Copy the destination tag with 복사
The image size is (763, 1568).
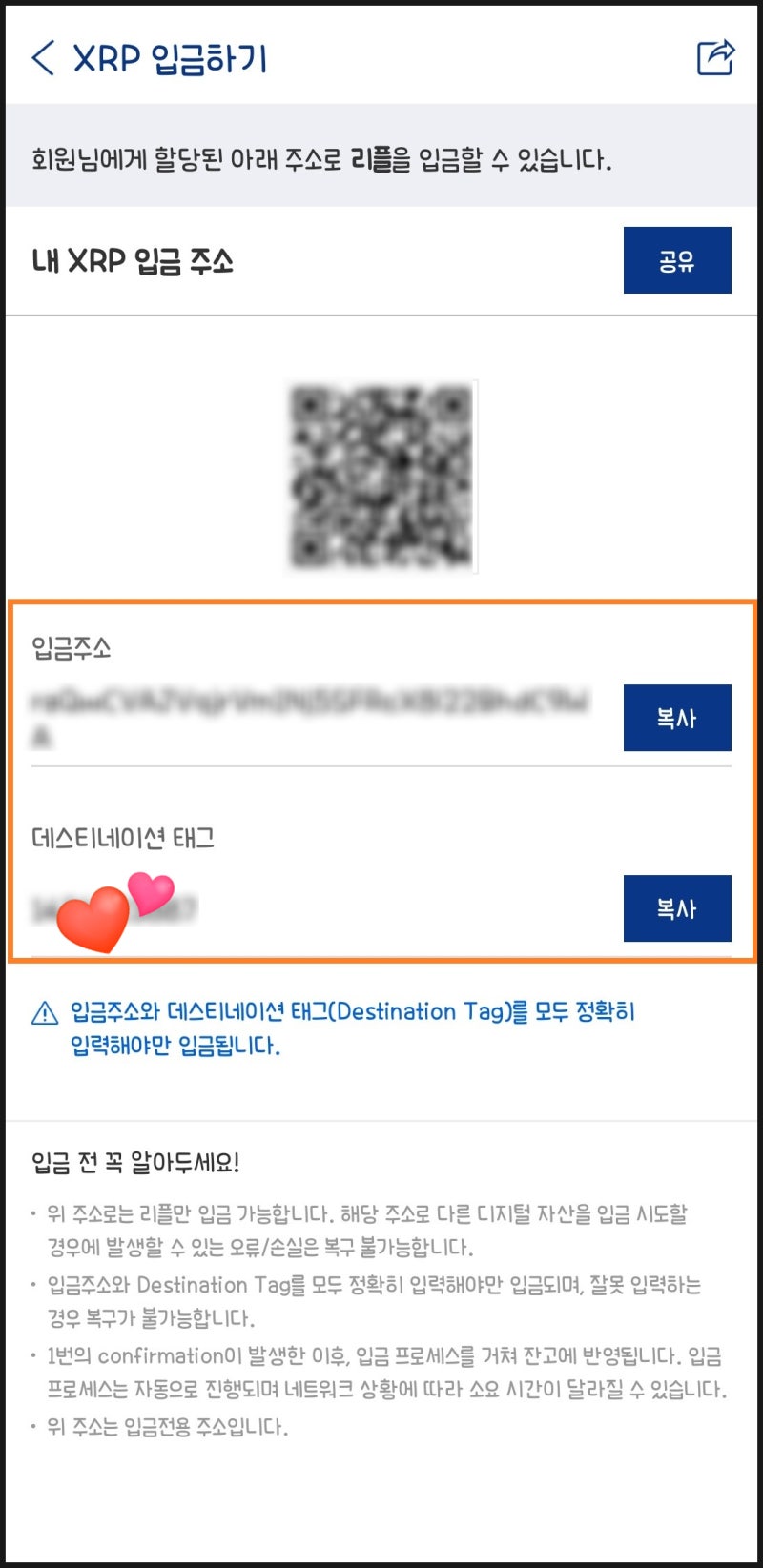(x=677, y=908)
